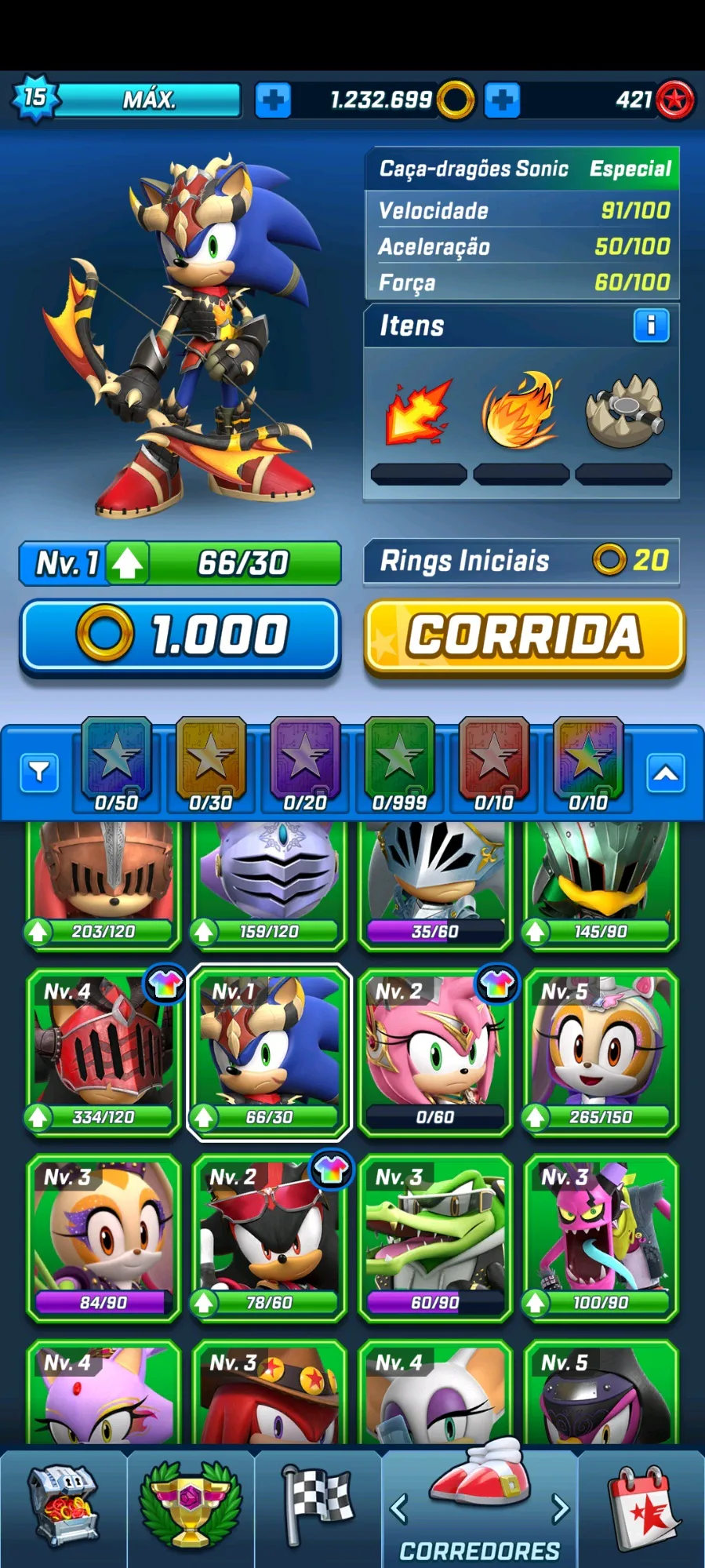Upgrade runner for 1.000 rings
The width and height of the screenshot is (705, 1568).
pos(180,635)
